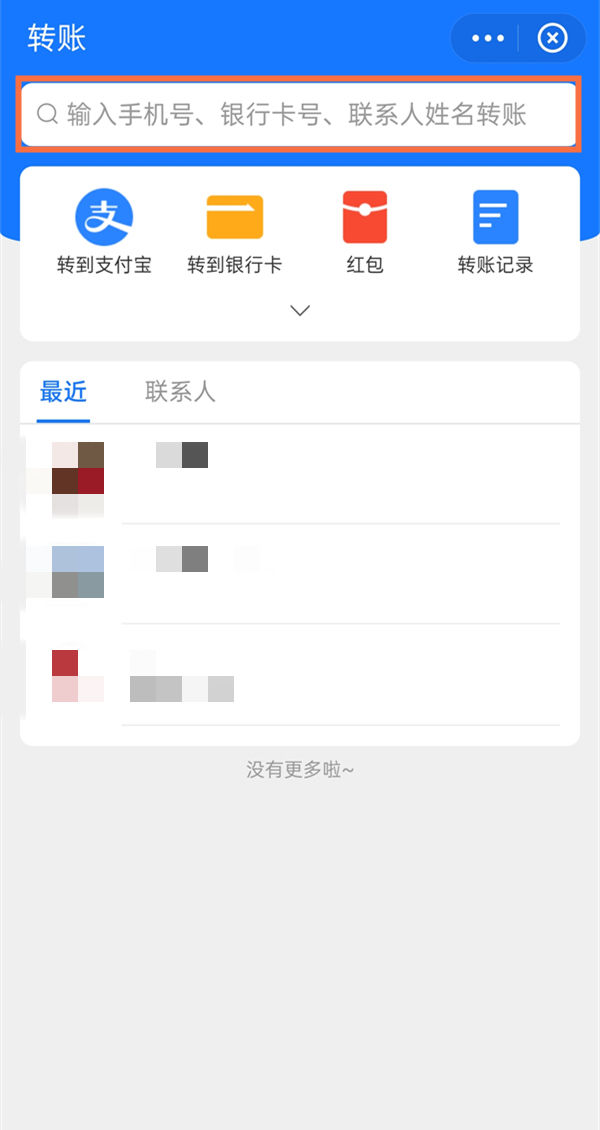Close the transfer mini program
The width and height of the screenshot is (600, 1130).
[x=552, y=39]
